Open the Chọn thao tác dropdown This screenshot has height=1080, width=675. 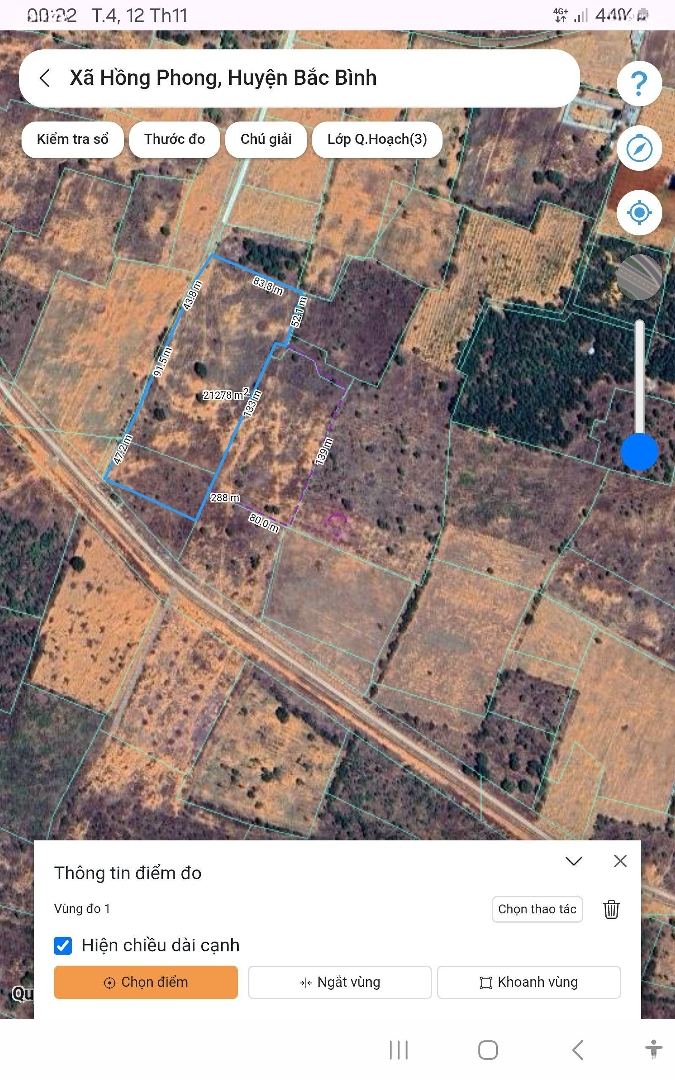point(537,909)
